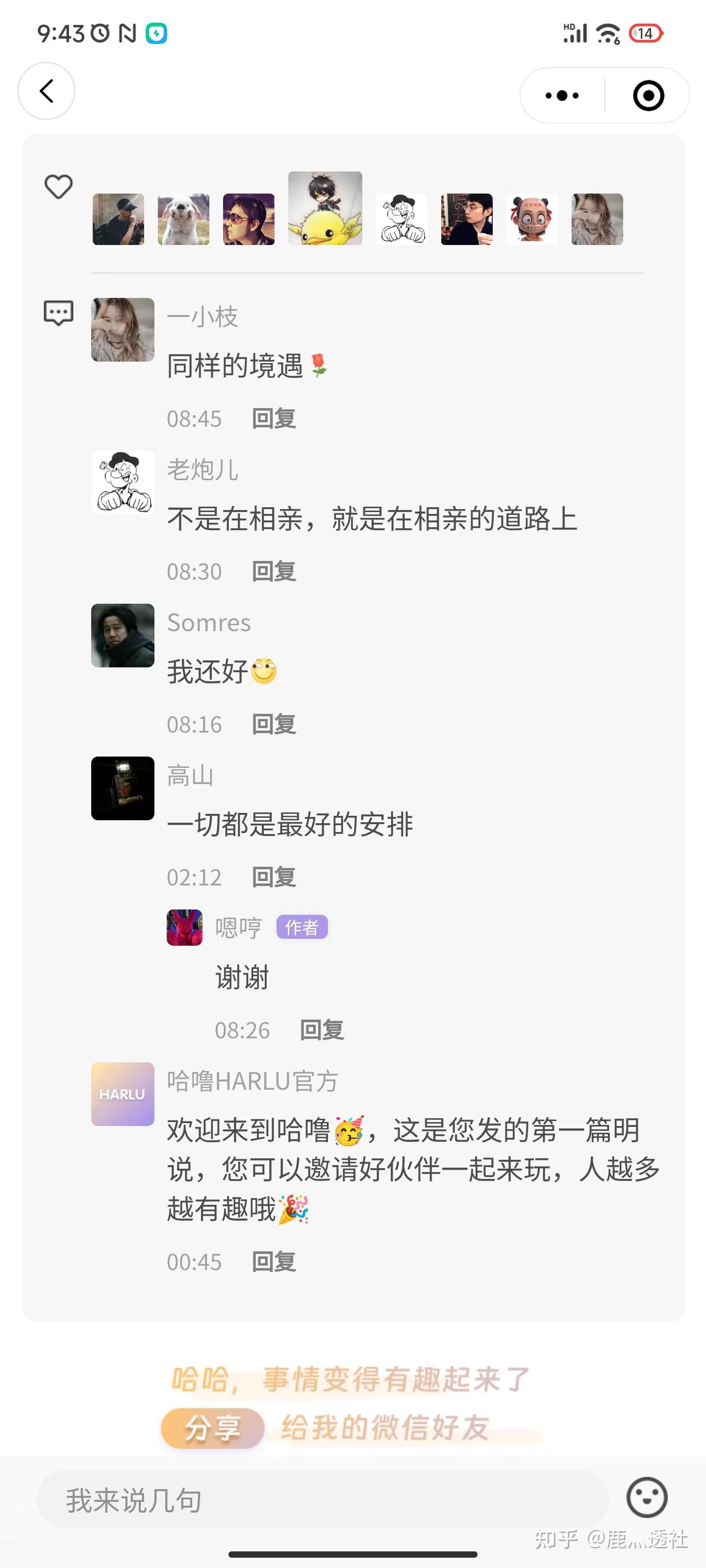Reply to 老炮儿's comment

[x=274, y=571]
